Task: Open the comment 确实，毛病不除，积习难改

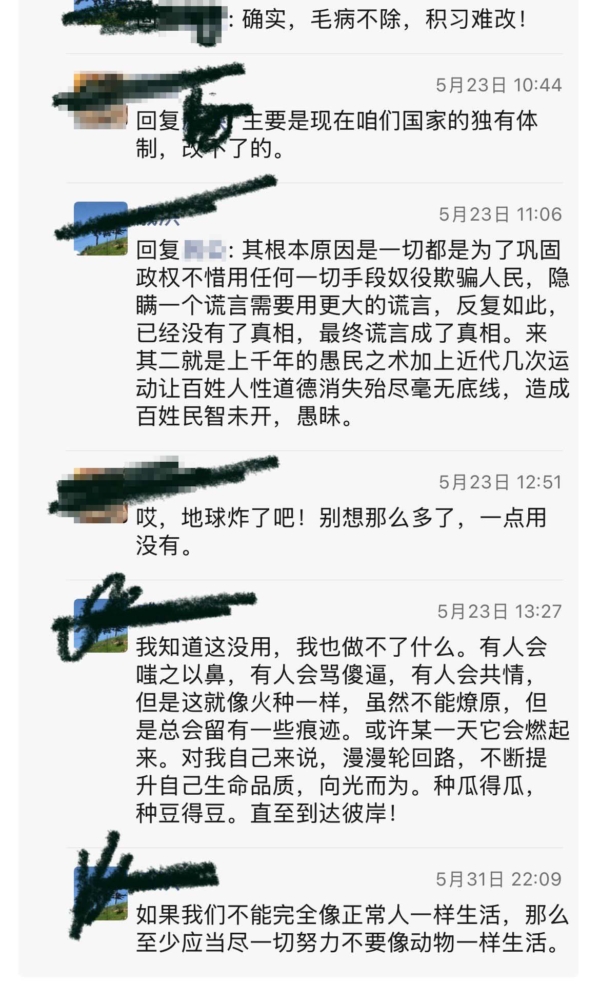Action: pyautogui.click(x=380, y=18)
